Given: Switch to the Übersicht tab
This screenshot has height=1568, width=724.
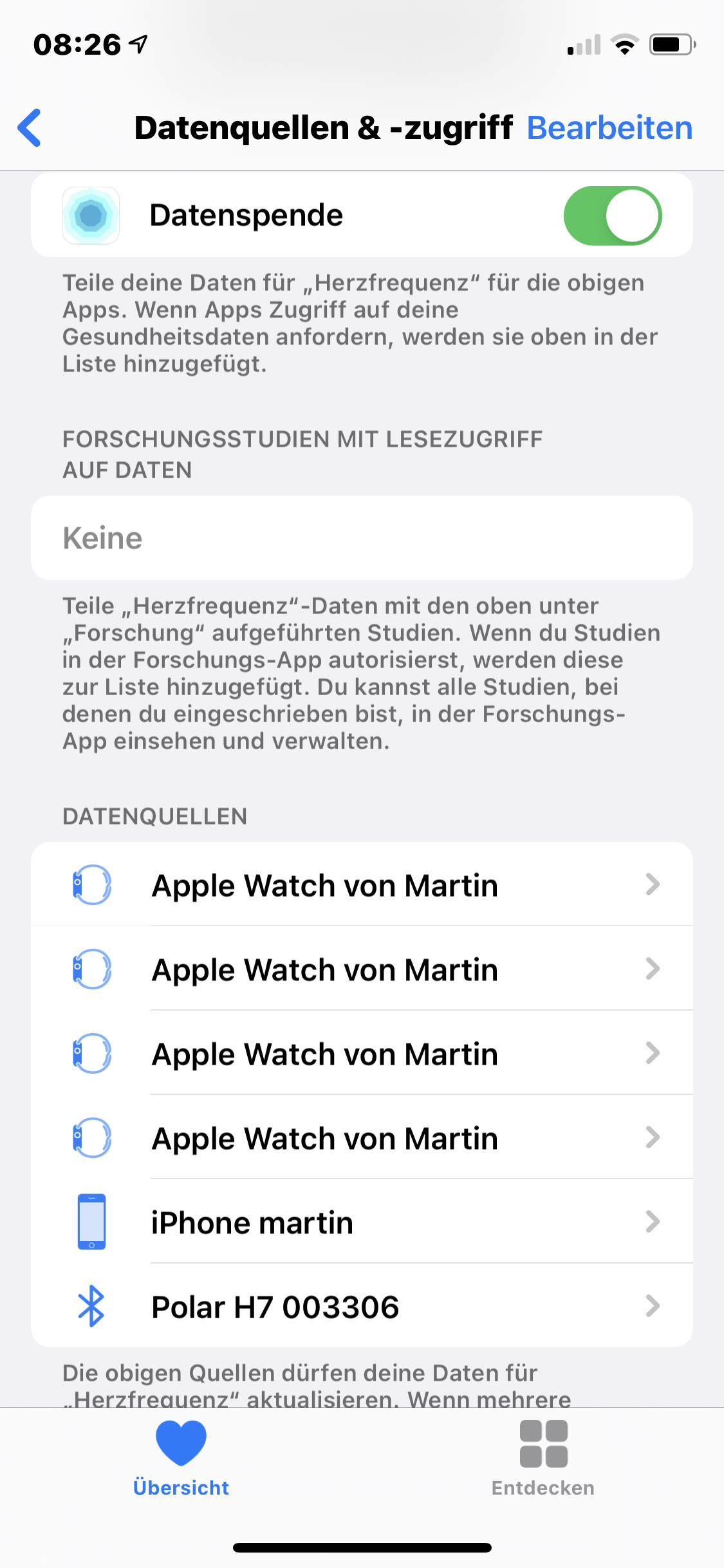Looking at the screenshot, I should point(181,1457).
